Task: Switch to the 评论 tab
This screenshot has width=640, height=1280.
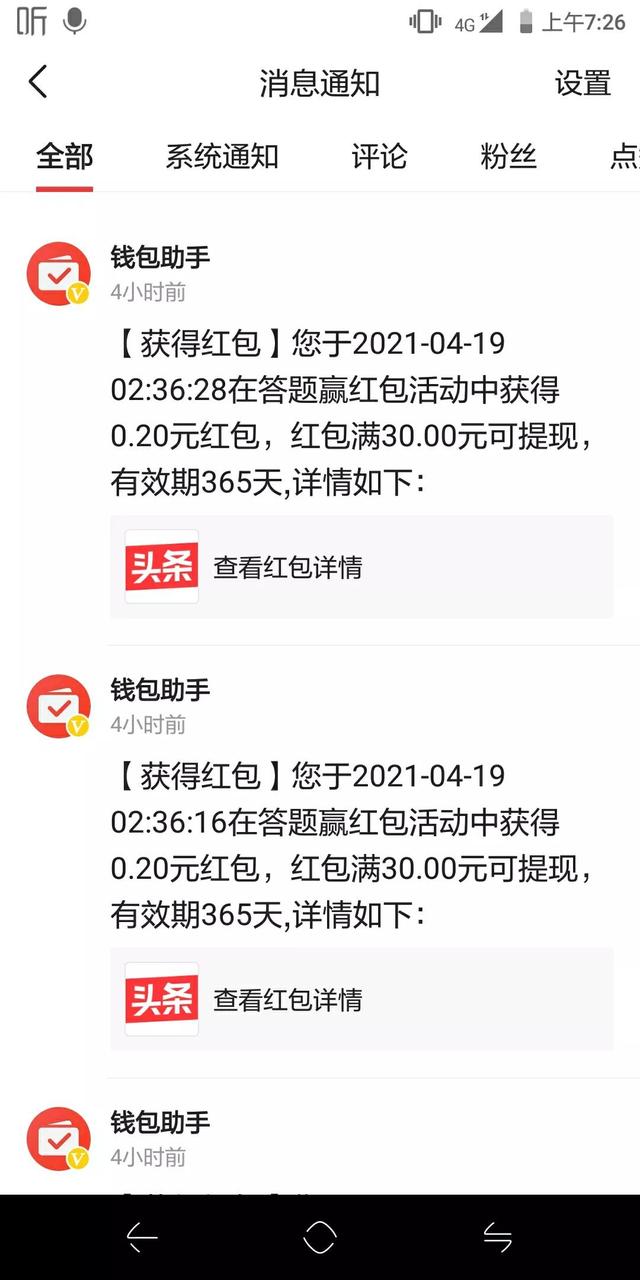Action: pos(380,157)
